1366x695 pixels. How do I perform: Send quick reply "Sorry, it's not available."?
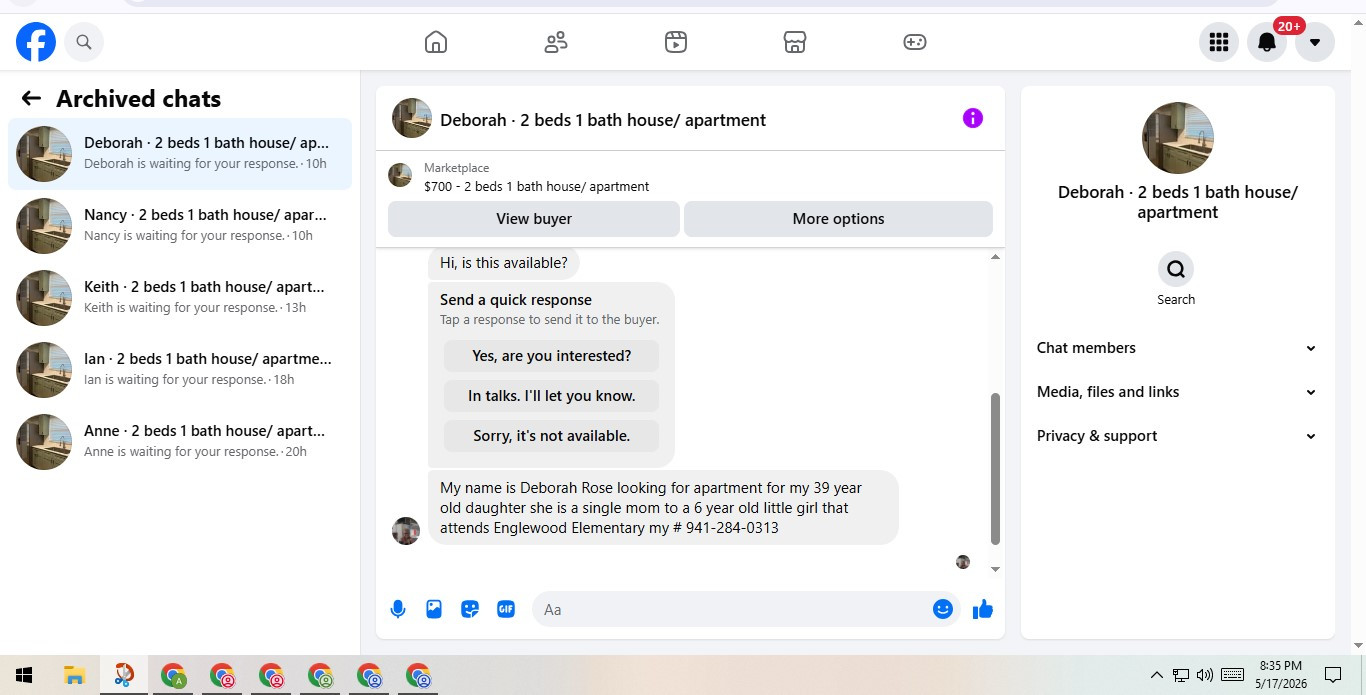(x=552, y=436)
